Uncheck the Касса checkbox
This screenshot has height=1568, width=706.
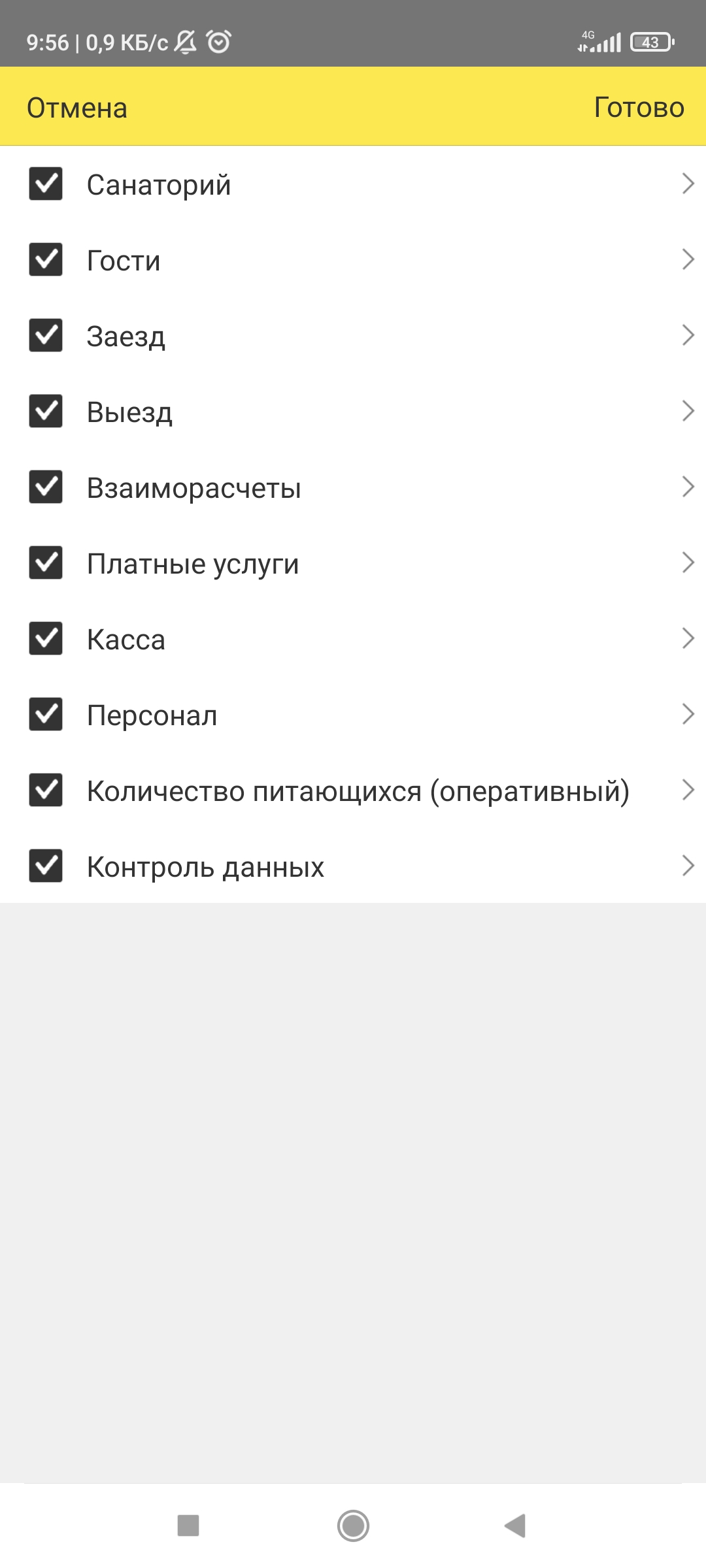coord(46,638)
